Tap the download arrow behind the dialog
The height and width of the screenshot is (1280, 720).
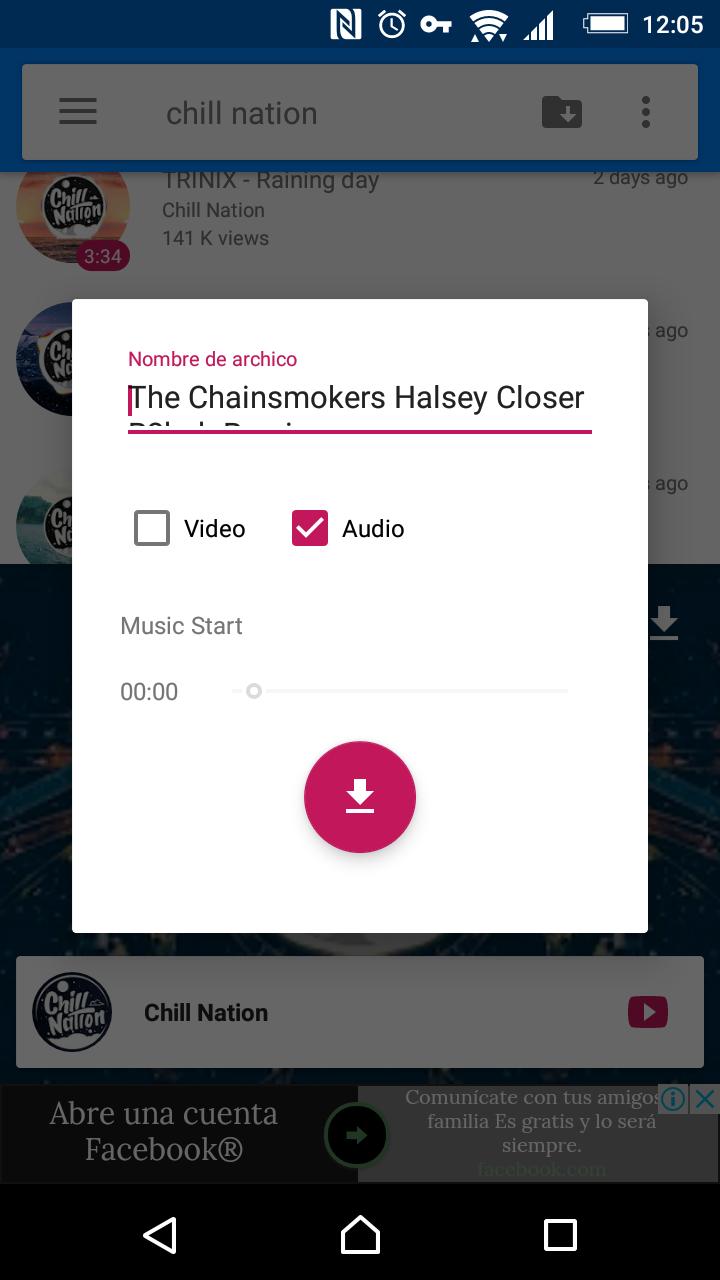[664, 622]
